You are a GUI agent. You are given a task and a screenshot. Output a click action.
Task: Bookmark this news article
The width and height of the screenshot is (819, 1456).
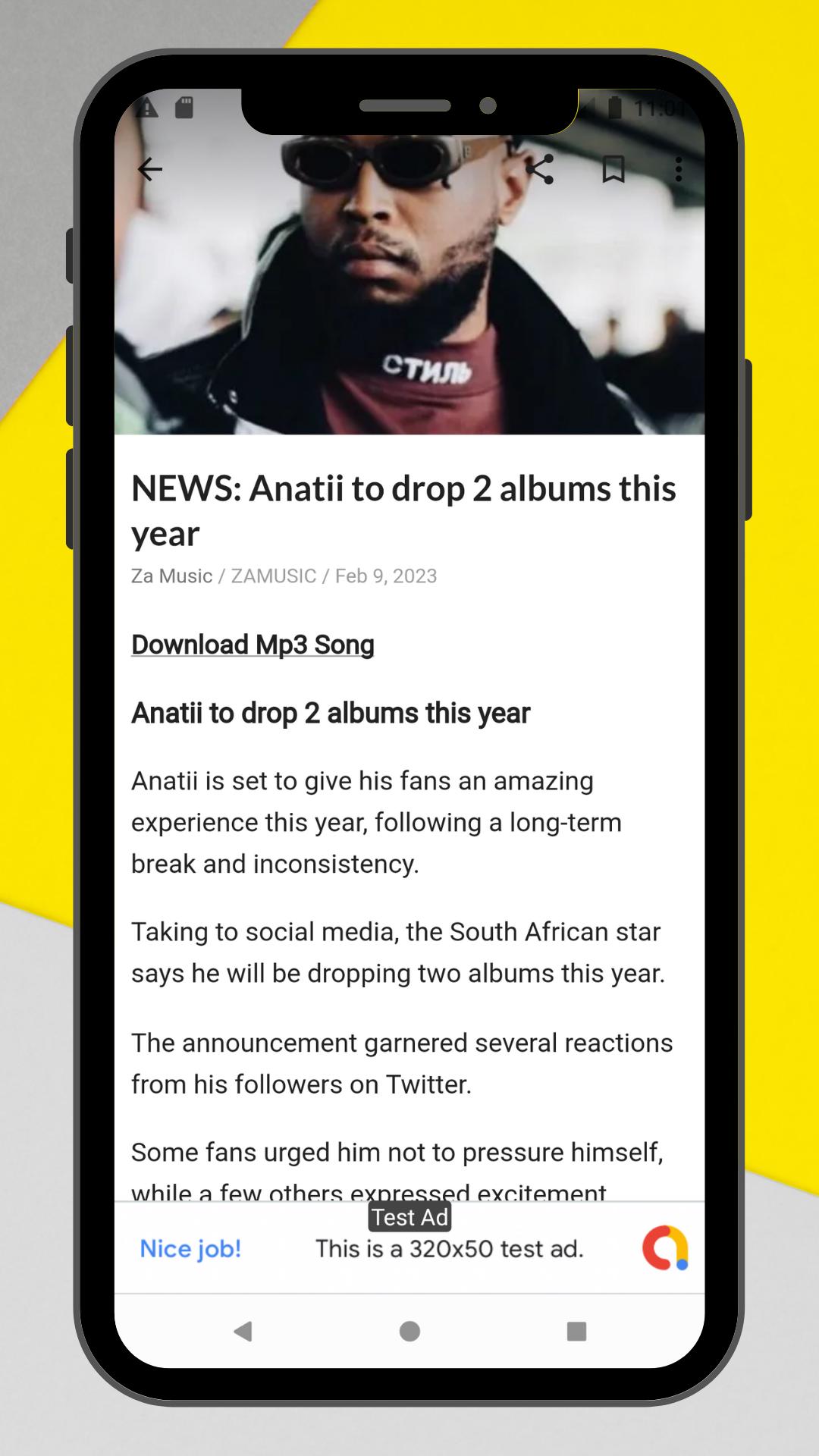(x=613, y=169)
